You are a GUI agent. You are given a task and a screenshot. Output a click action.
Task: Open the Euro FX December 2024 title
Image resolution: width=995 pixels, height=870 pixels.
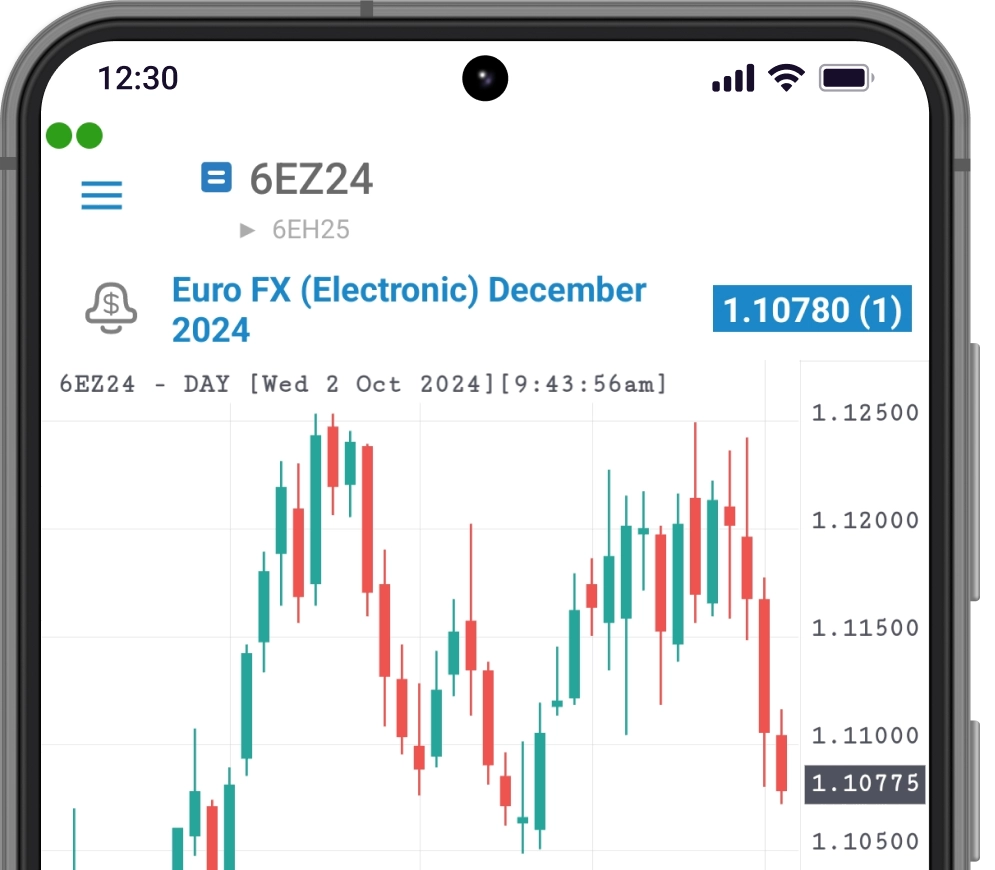408,309
